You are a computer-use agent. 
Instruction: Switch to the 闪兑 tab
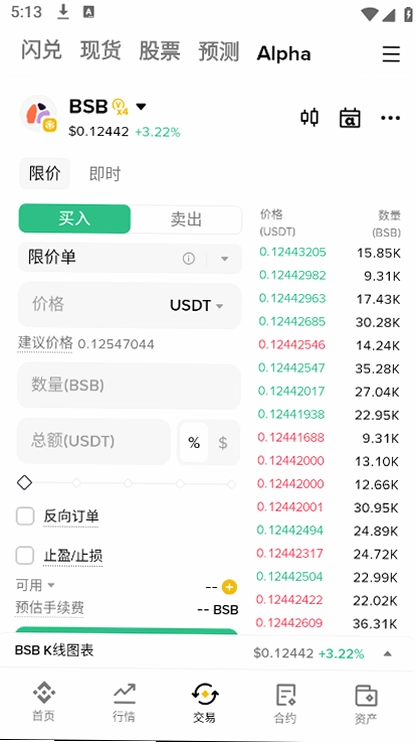[x=41, y=51]
